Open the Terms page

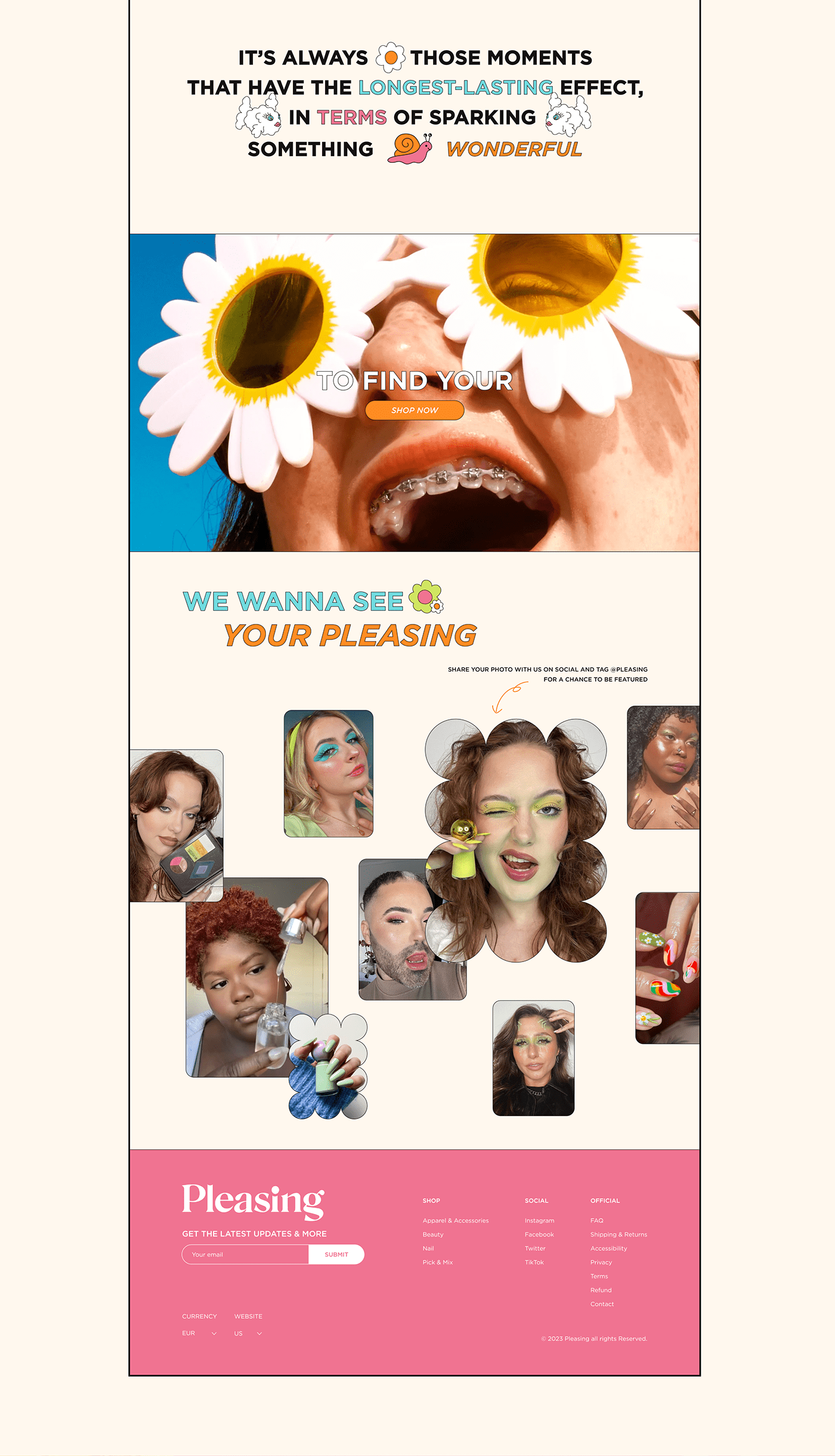click(599, 1276)
